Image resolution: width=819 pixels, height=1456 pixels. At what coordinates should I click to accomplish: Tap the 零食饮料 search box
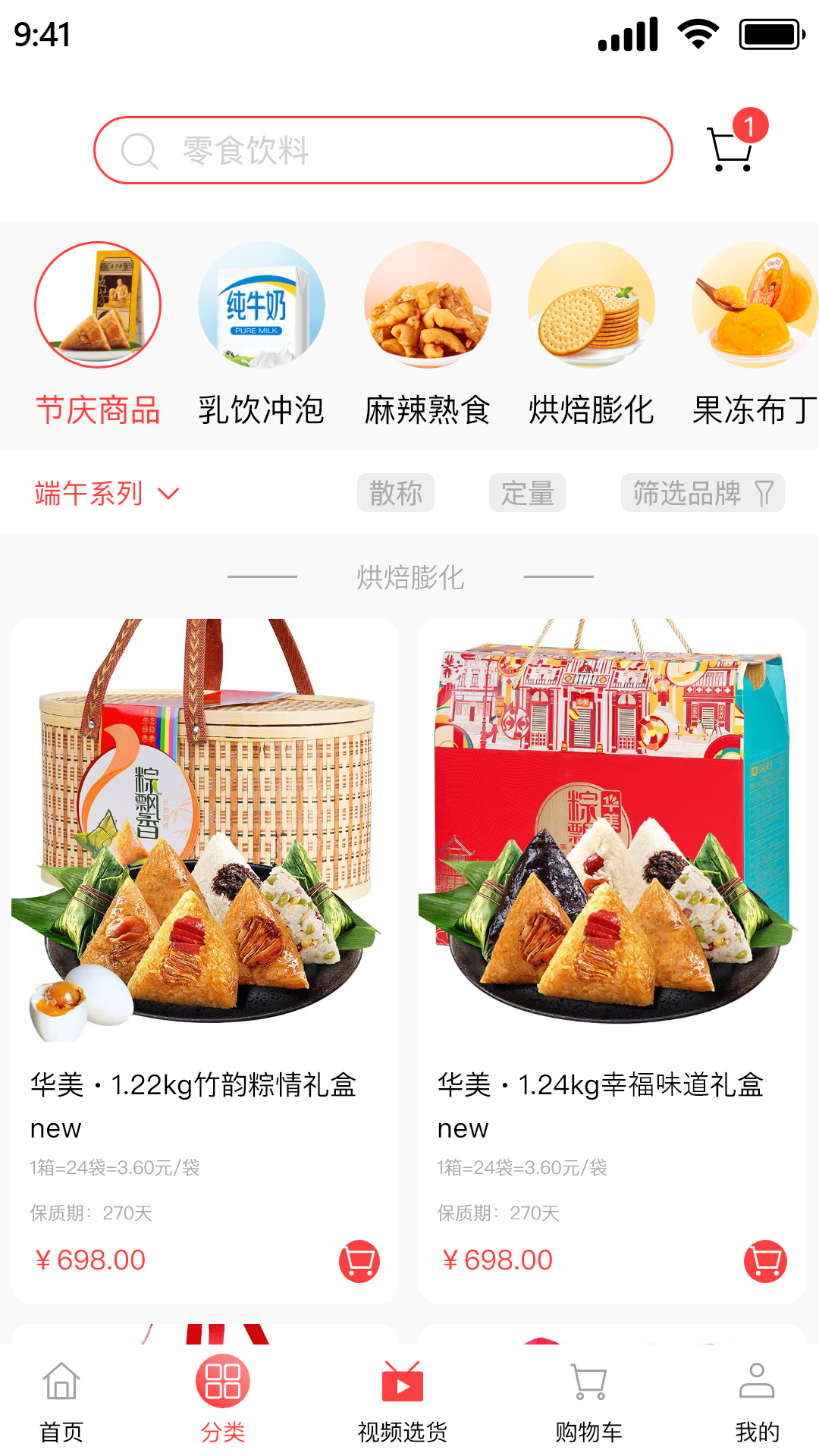383,150
